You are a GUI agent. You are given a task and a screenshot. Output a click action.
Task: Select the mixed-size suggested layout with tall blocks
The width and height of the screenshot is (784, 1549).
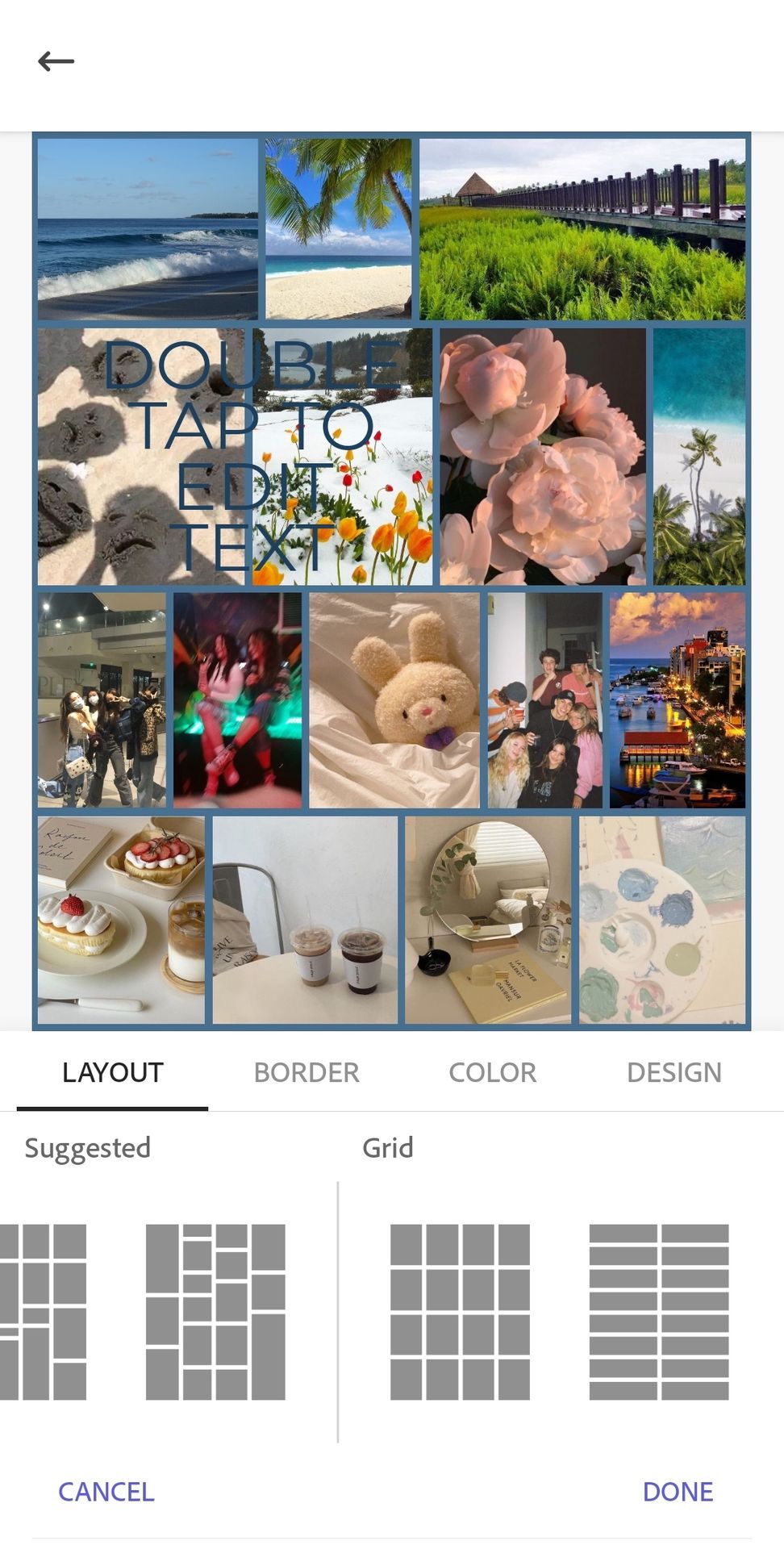point(215,1311)
